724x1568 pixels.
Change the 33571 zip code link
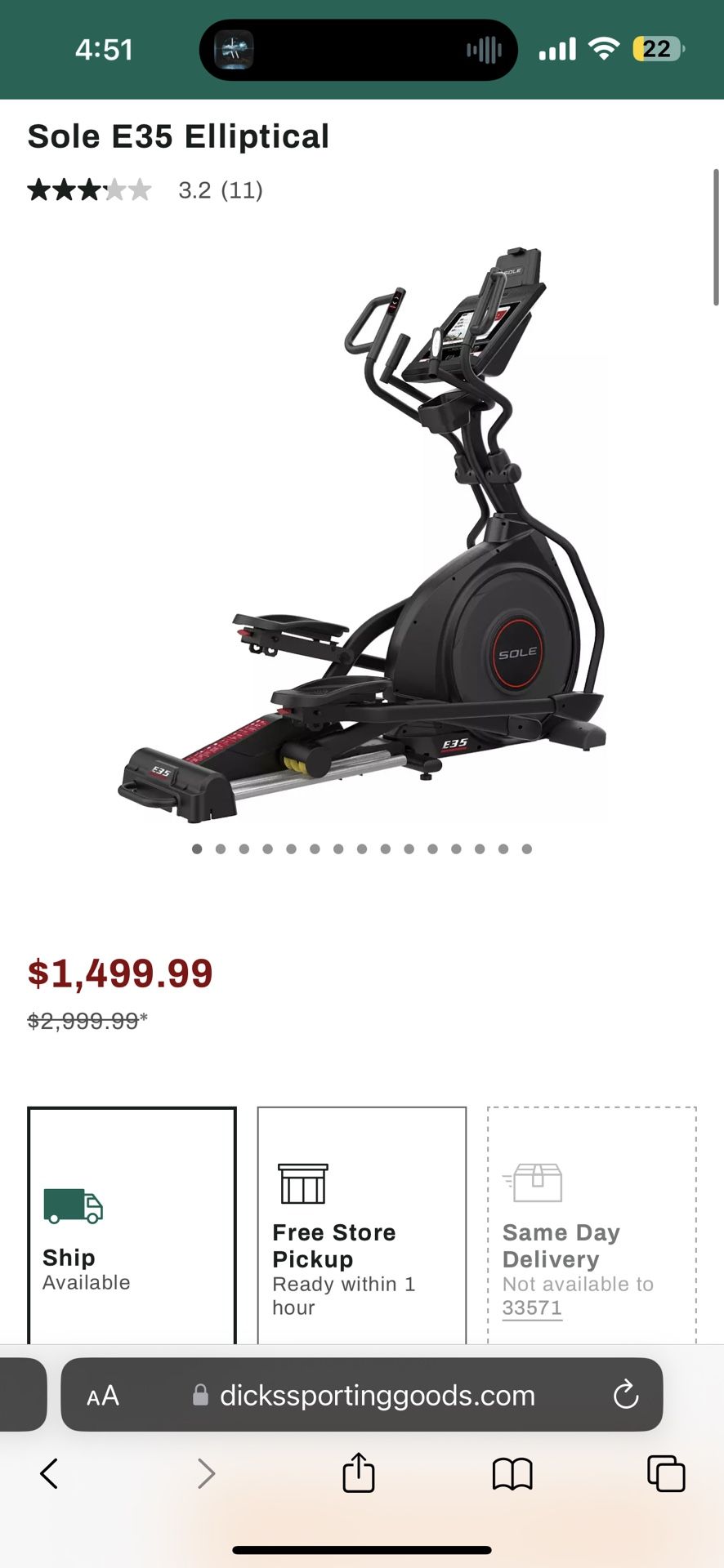click(x=532, y=1307)
